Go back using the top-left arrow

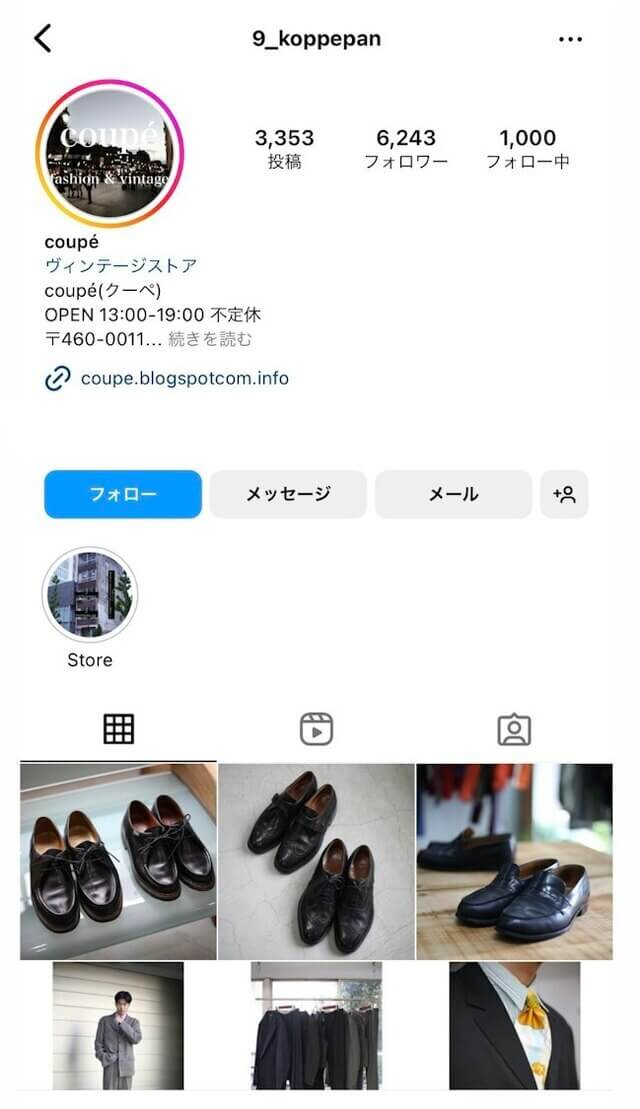[x=42, y=39]
